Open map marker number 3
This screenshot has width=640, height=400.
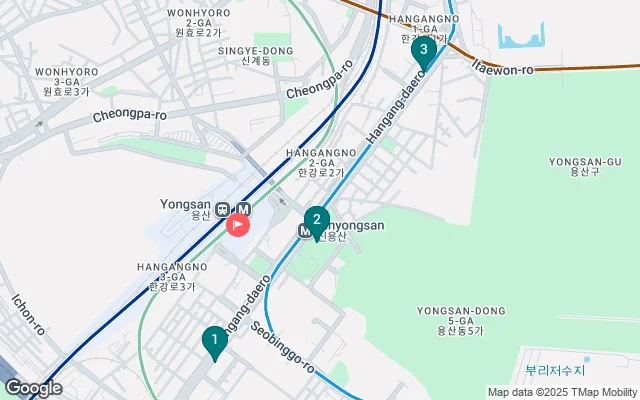pos(424,50)
